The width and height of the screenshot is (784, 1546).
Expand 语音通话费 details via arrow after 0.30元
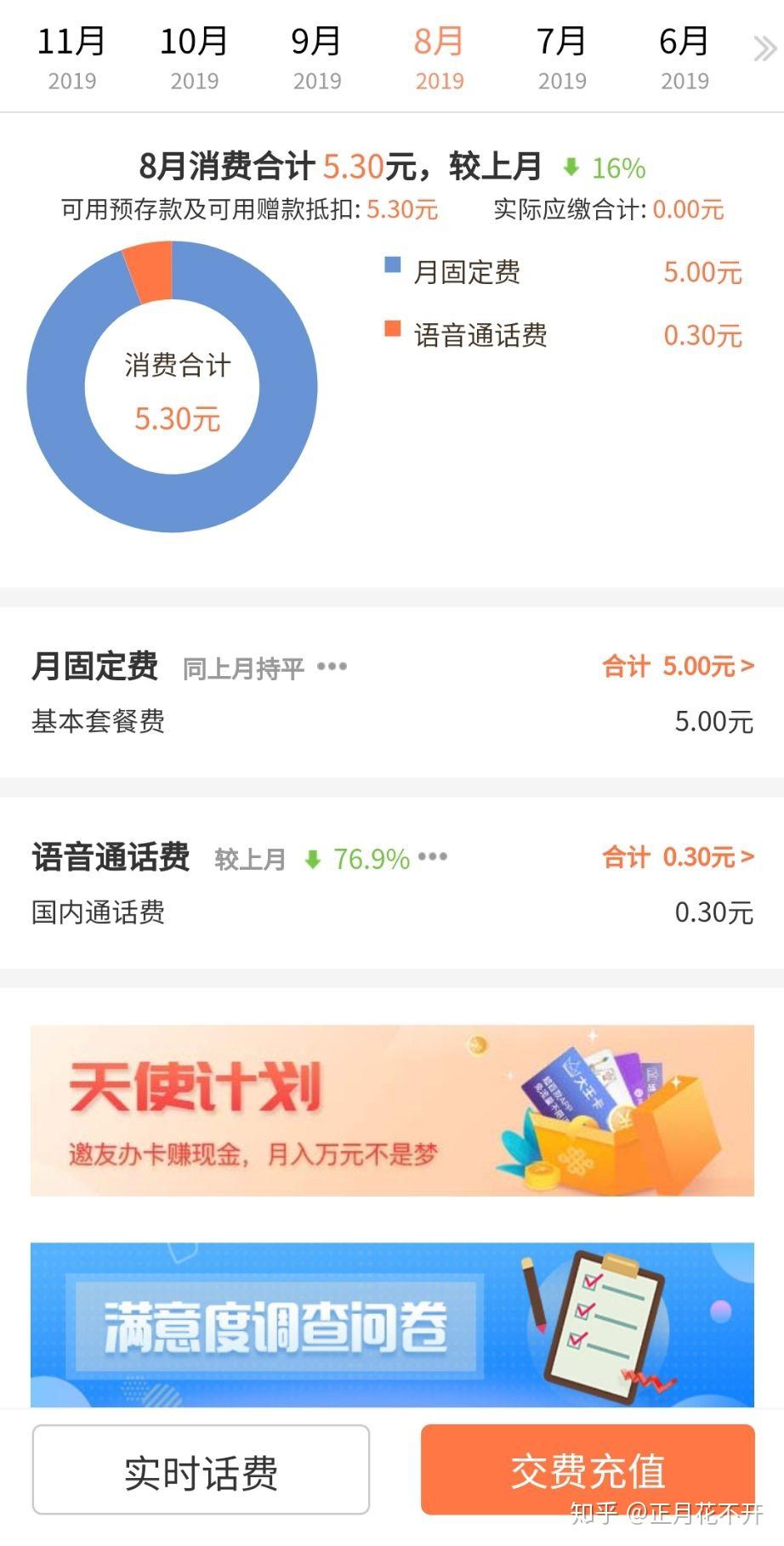(x=747, y=857)
